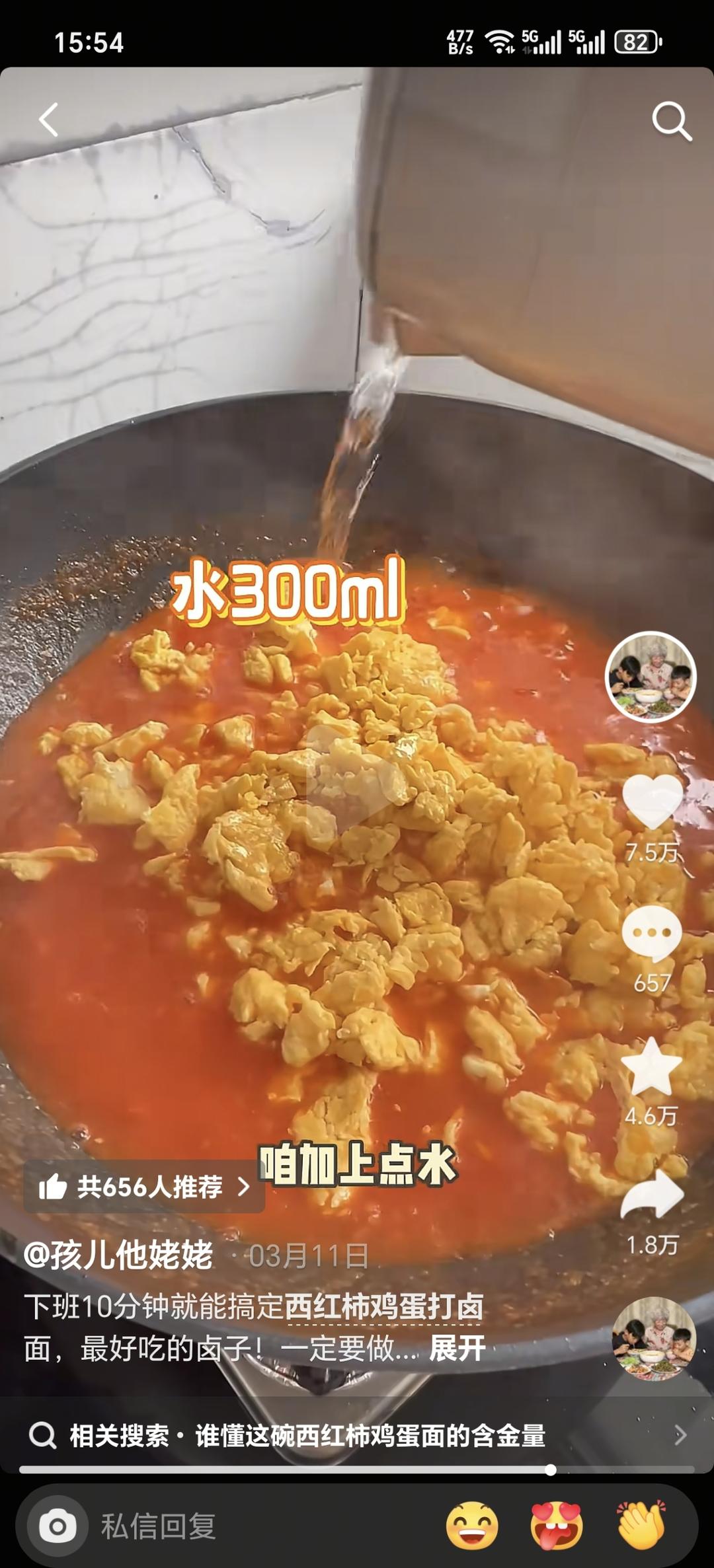Open the 共656人推荐 recommendation chip

pyautogui.click(x=144, y=1187)
